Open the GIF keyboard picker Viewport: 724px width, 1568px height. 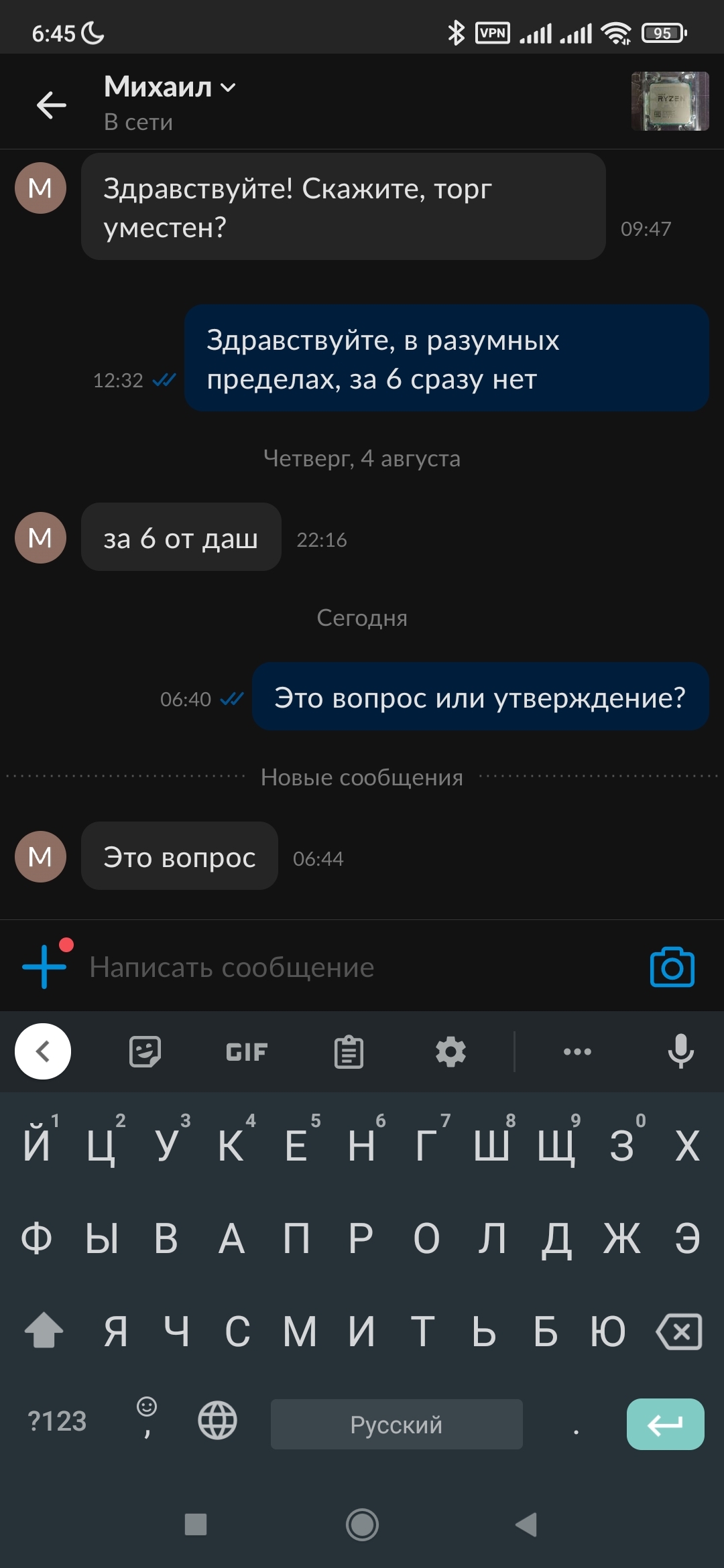(247, 1052)
